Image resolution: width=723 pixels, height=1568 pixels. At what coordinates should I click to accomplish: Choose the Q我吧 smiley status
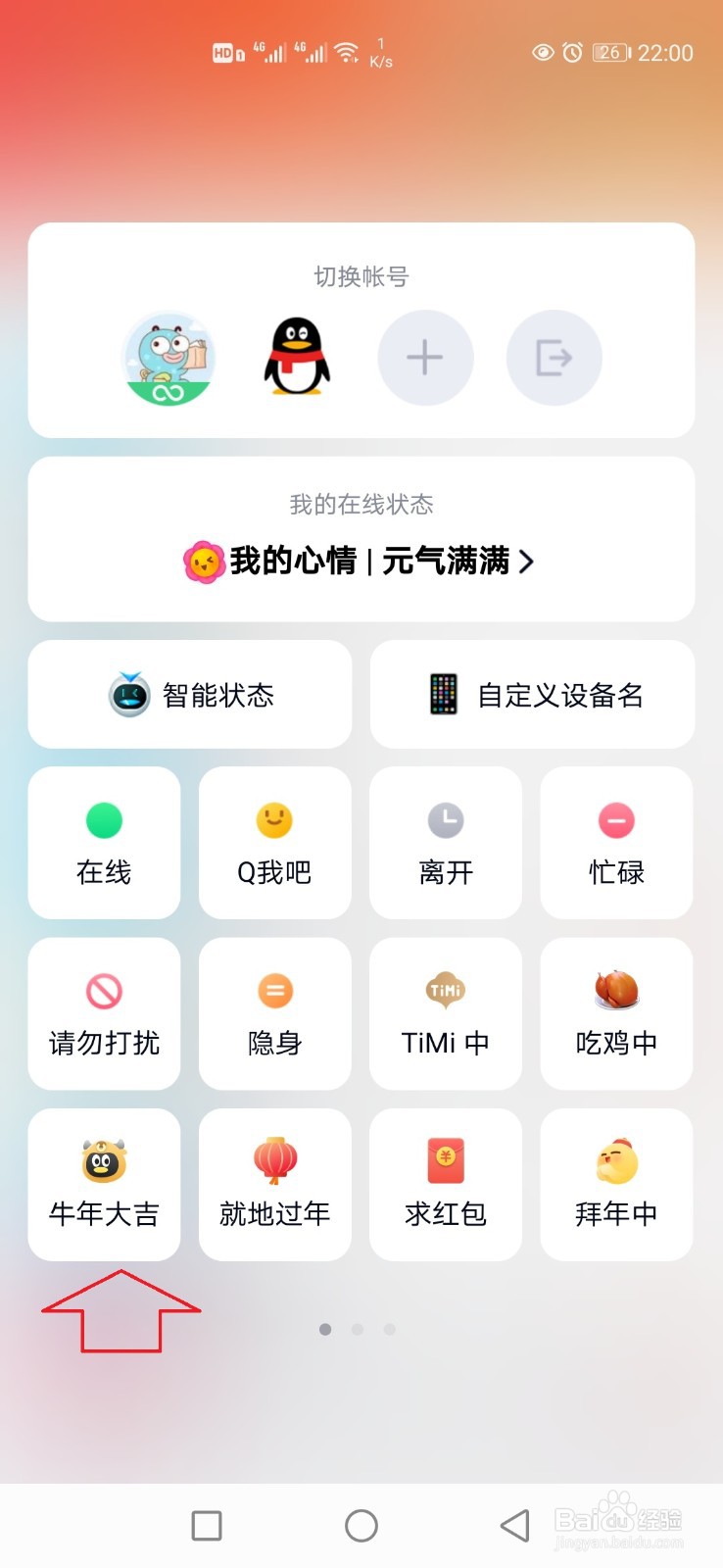[274, 843]
